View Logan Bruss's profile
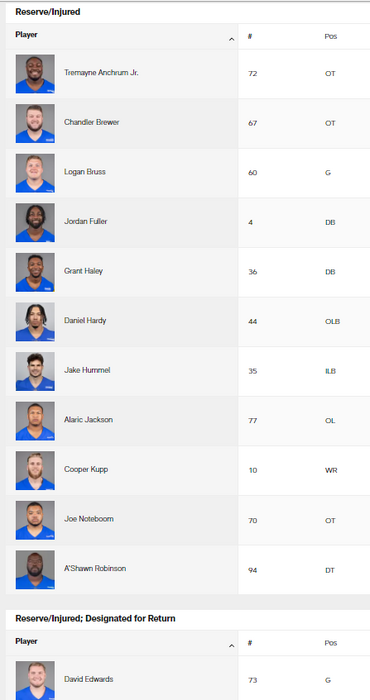This screenshot has height=700, width=370. 85,171
